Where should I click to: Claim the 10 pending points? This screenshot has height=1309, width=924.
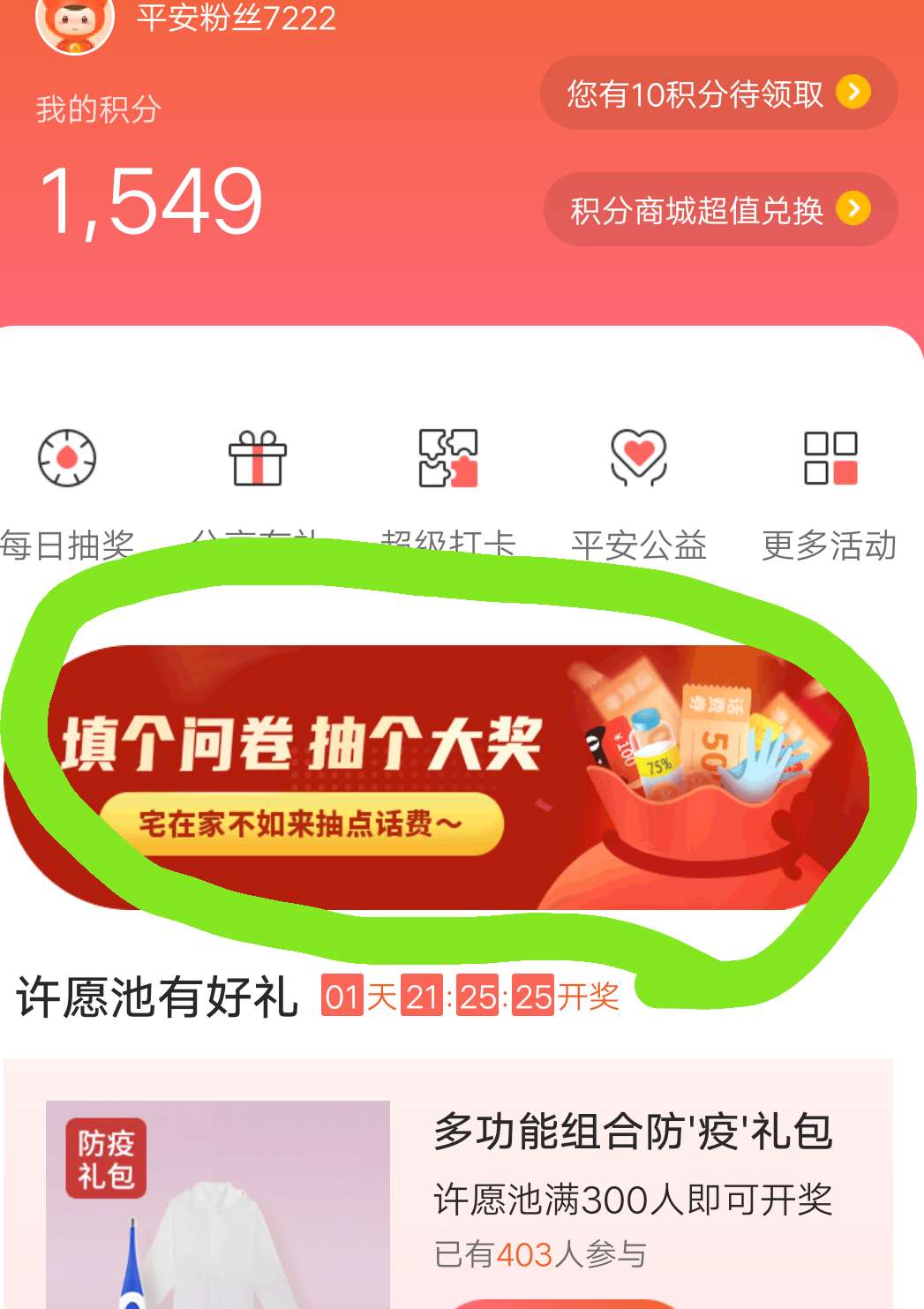pyautogui.click(x=717, y=94)
